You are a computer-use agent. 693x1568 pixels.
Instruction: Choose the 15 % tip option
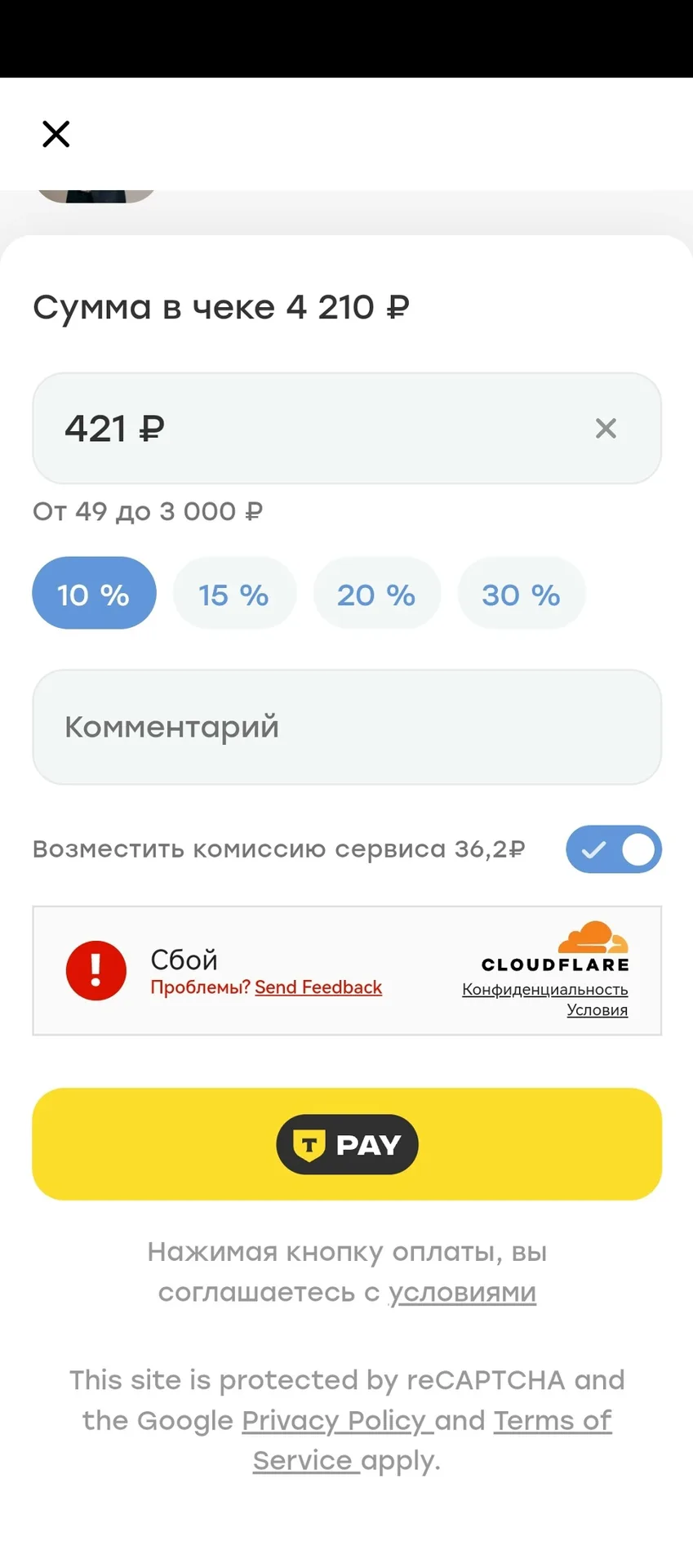(234, 594)
